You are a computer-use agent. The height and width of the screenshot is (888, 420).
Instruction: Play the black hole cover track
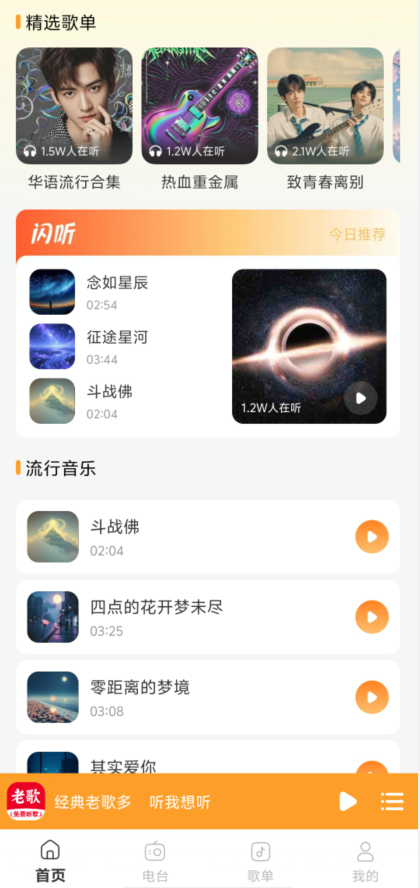click(361, 398)
